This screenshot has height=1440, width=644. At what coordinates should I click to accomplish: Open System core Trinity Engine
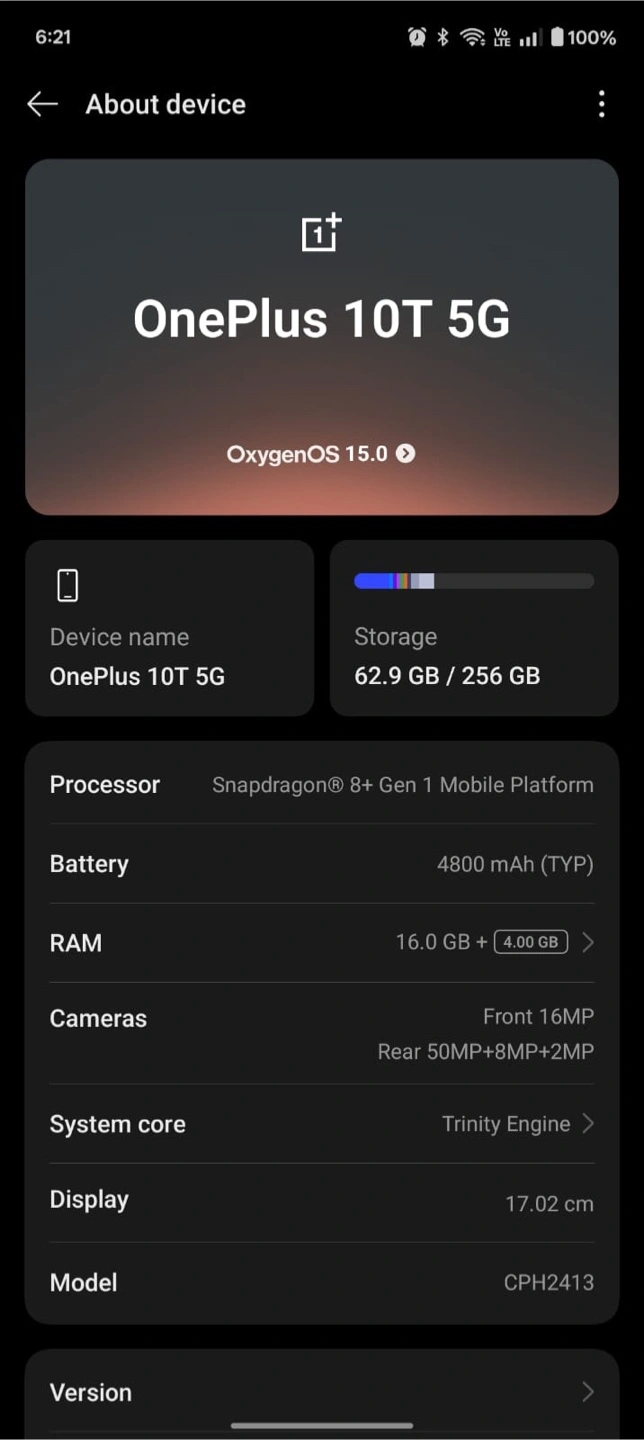tap(322, 1124)
